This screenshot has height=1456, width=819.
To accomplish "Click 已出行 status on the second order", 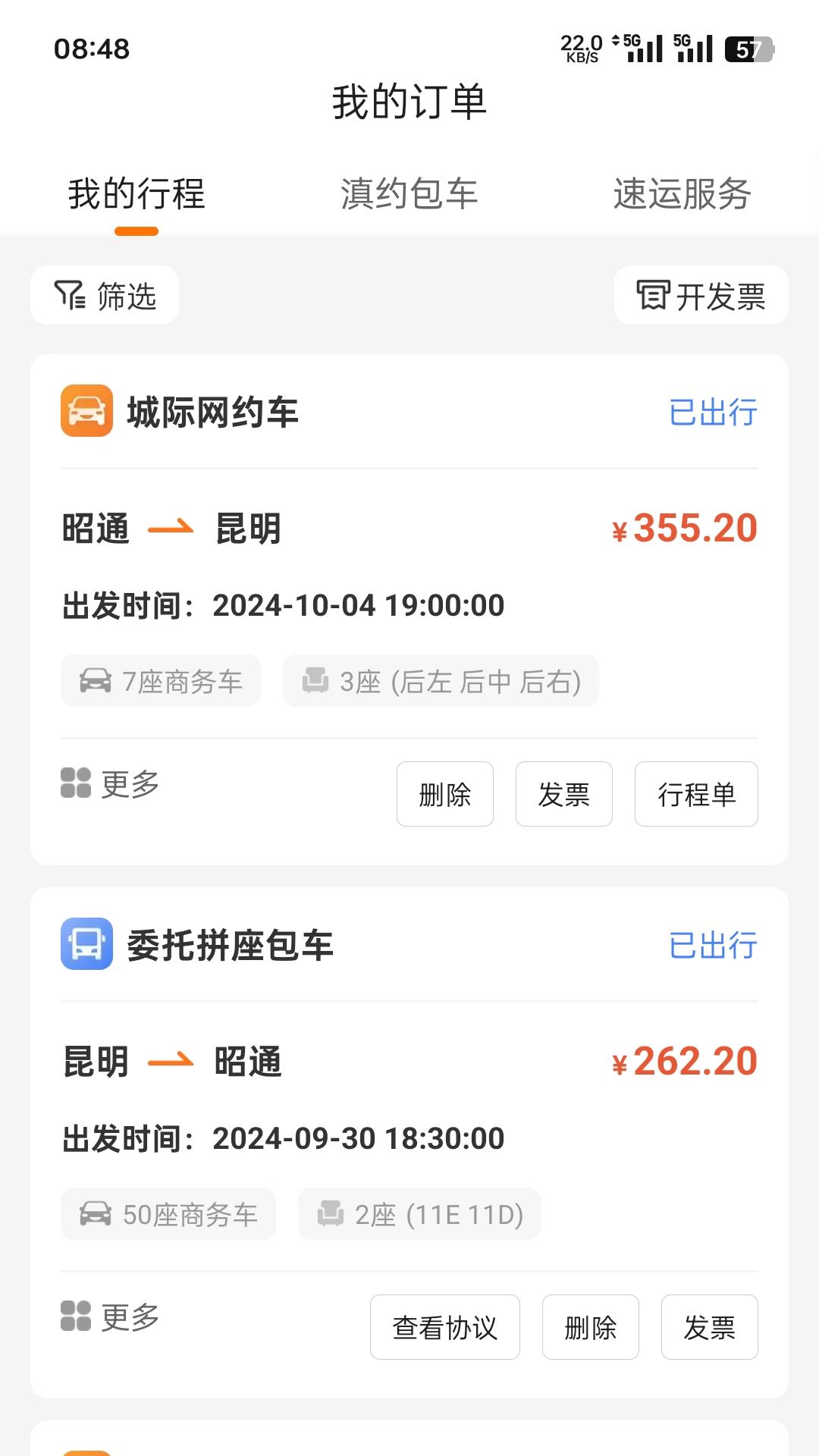I will click(711, 944).
